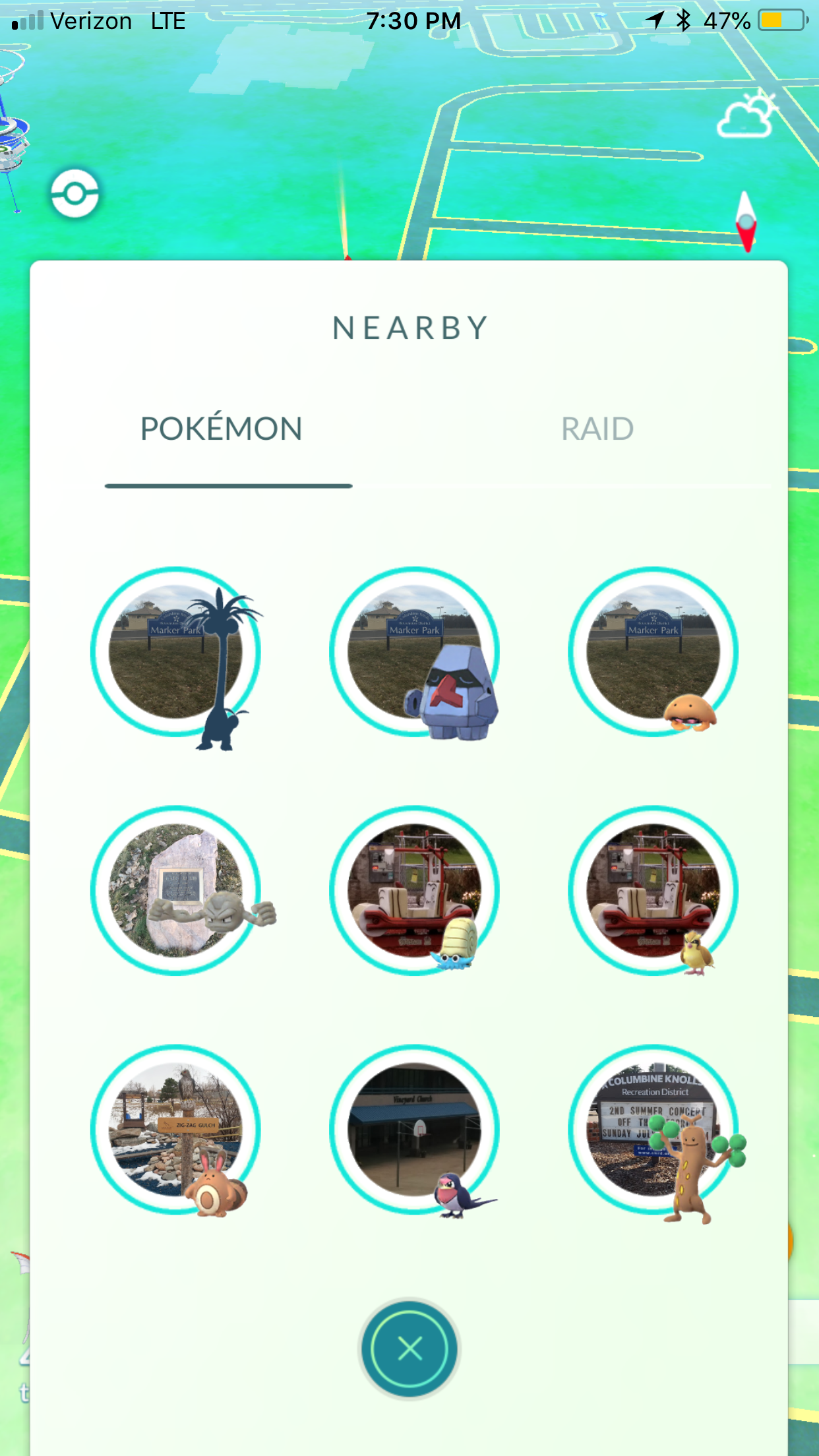Viewport: 819px width, 1456px height.
Task: Open the weather icon on the map
Action: pyautogui.click(x=747, y=115)
